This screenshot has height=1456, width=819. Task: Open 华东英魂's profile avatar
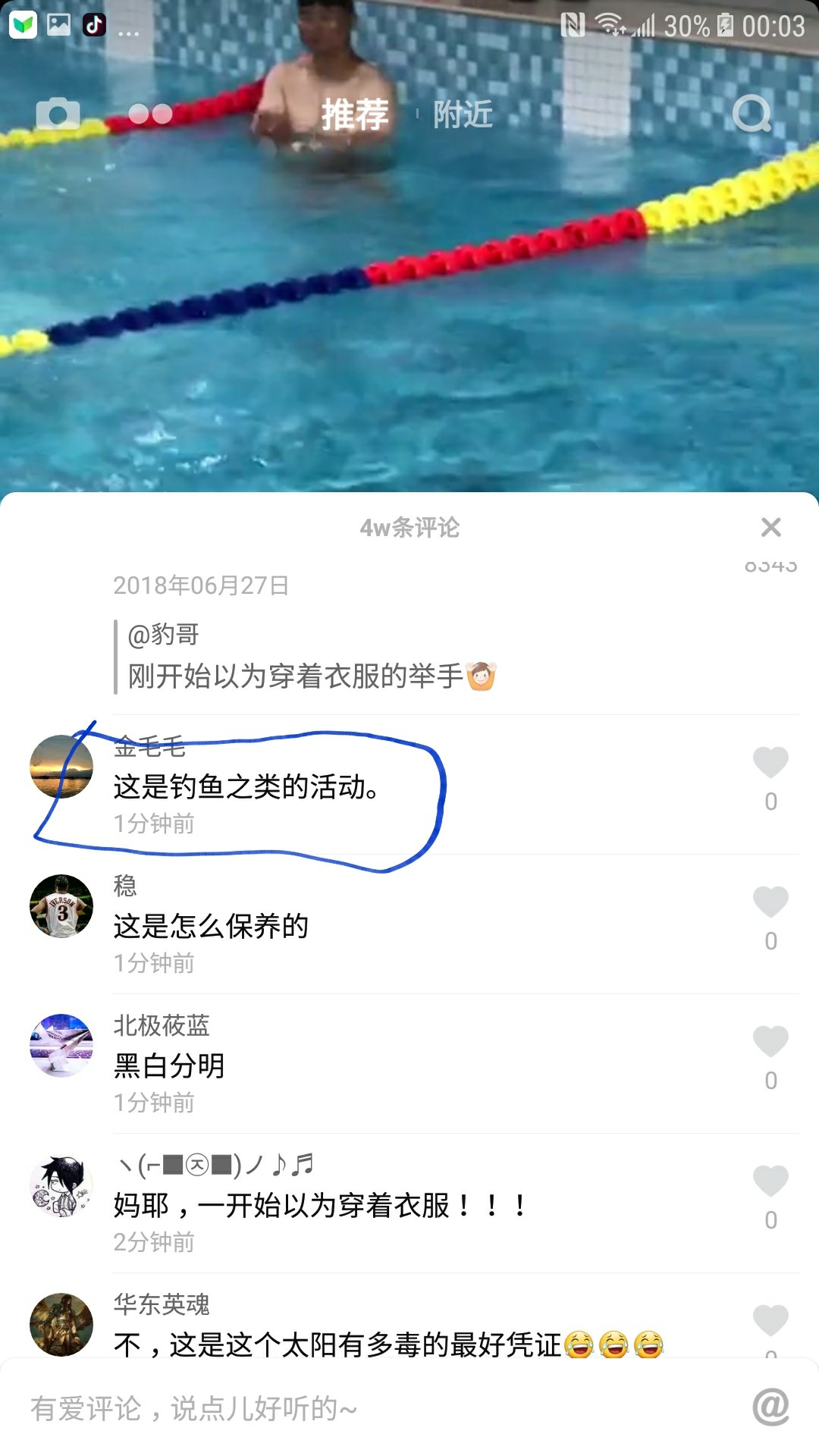[x=61, y=1324]
